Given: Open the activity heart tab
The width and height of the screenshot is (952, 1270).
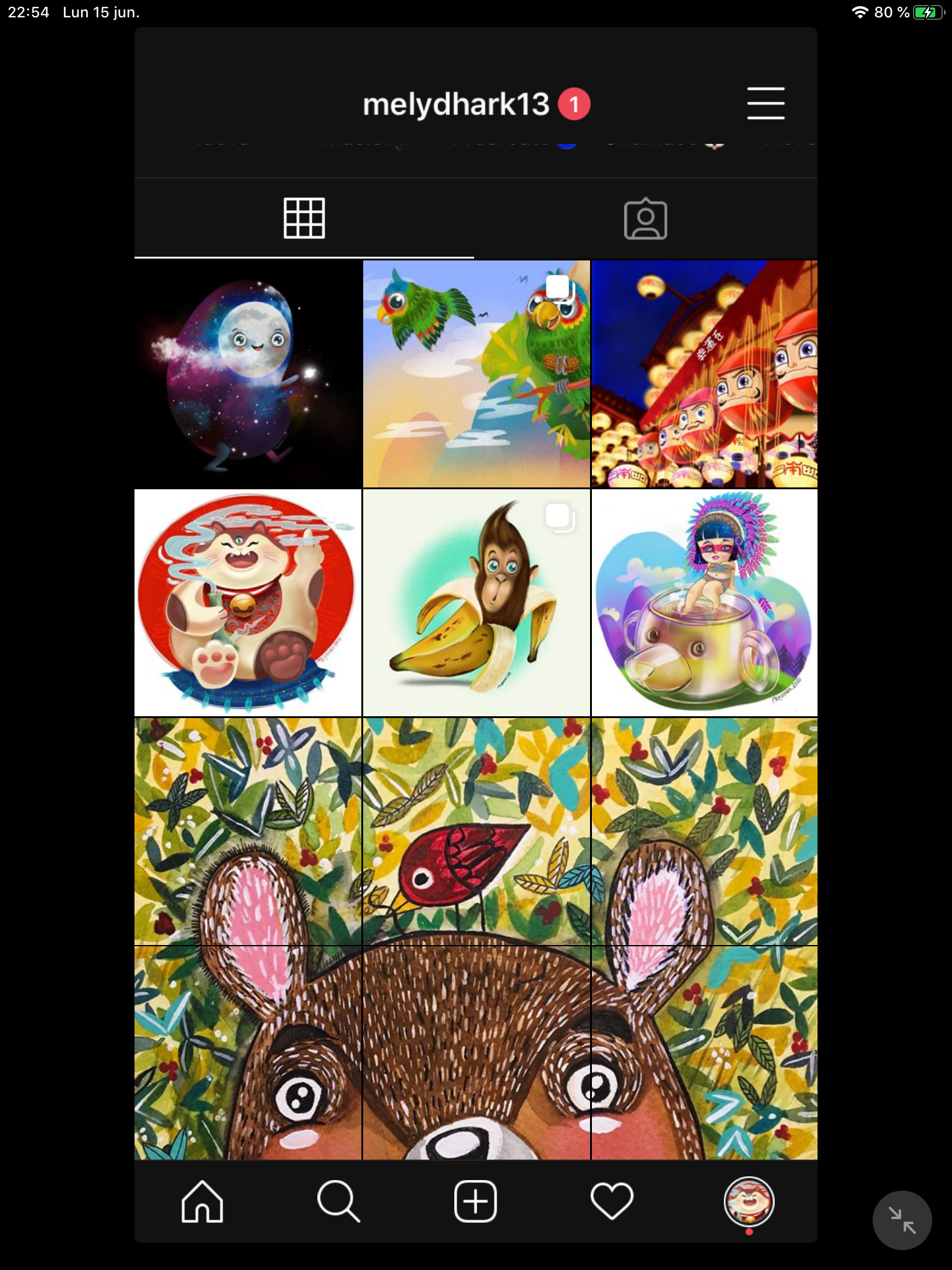Looking at the screenshot, I should pyautogui.click(x=612, y=1201).
